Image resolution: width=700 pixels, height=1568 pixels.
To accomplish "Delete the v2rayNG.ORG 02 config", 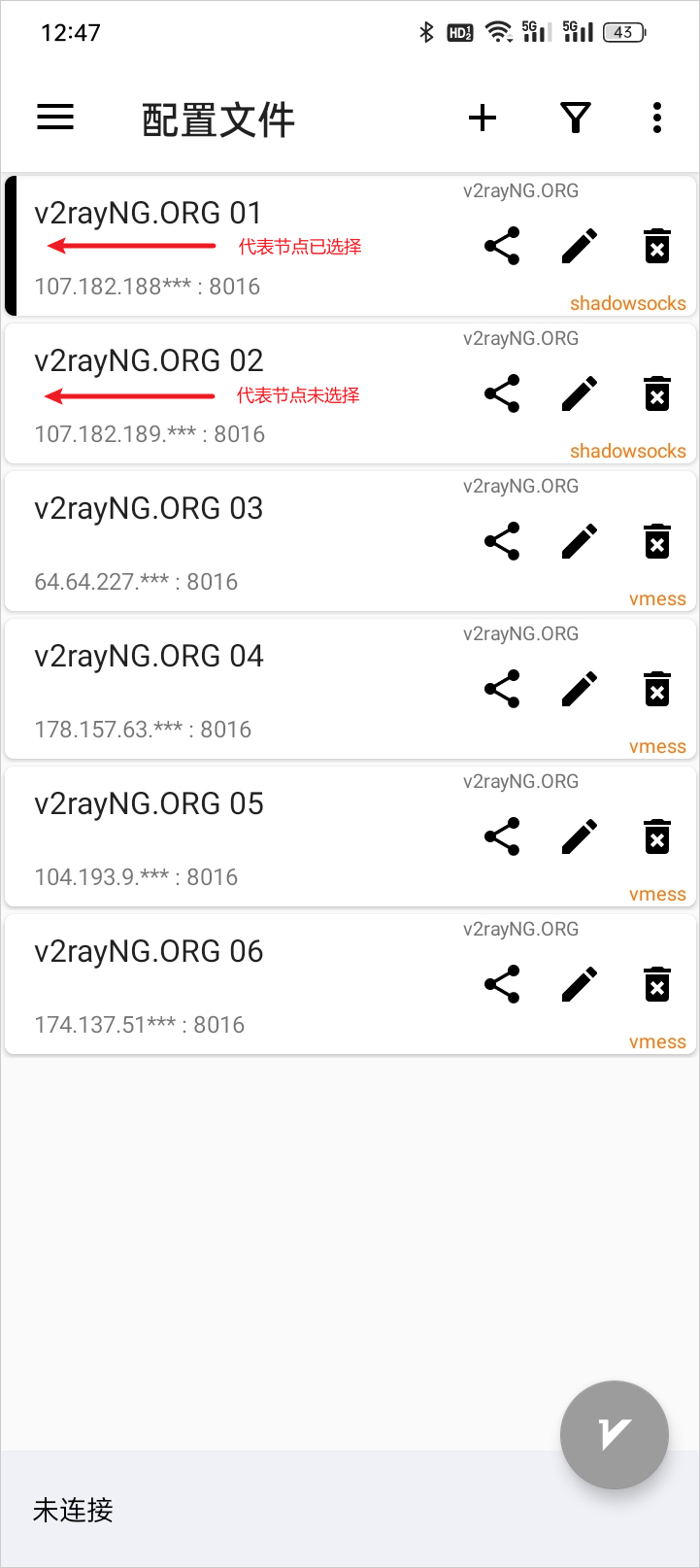I will tap(657, 394).
